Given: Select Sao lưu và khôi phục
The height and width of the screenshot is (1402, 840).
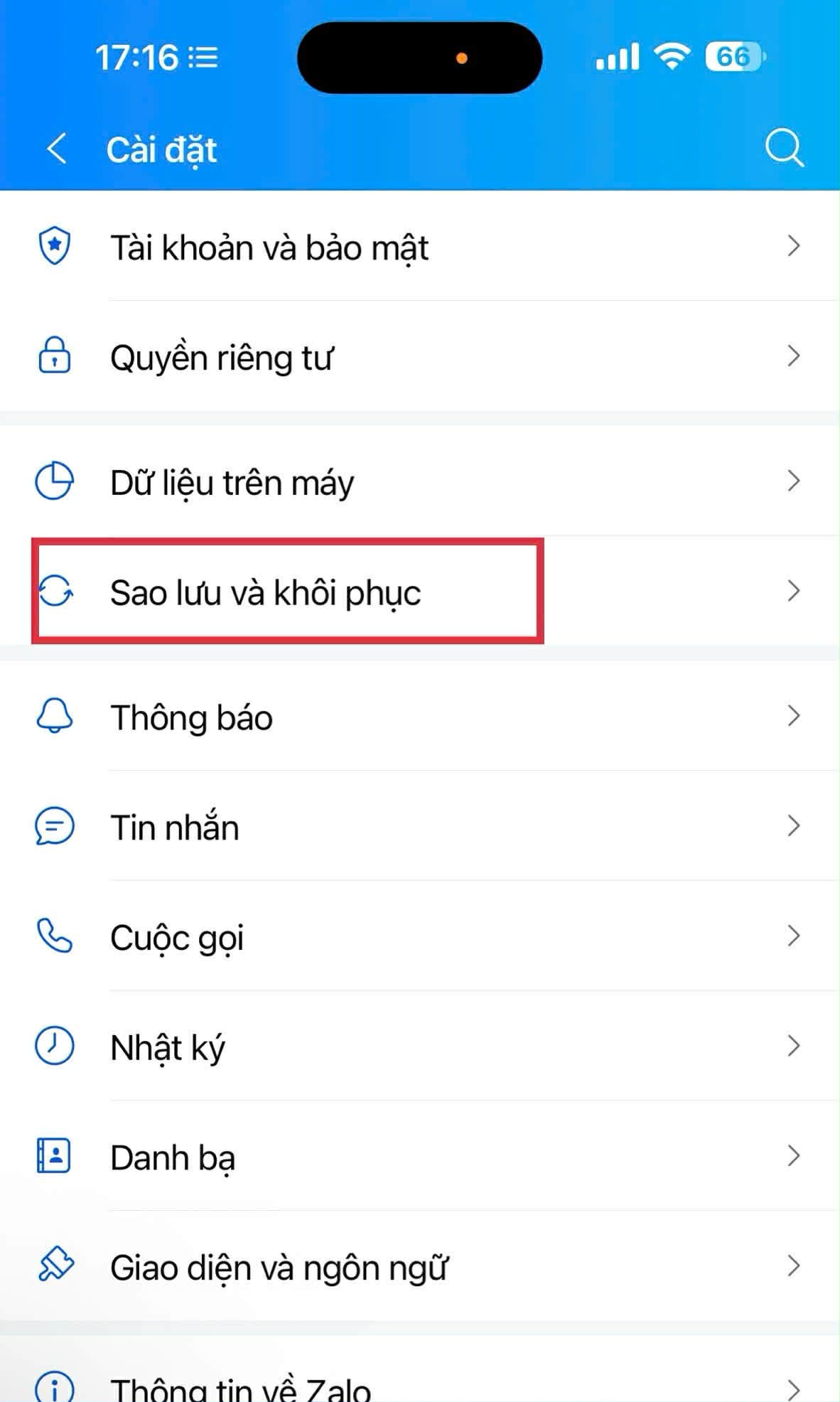Looking at the screenshot, I should 419,592.
